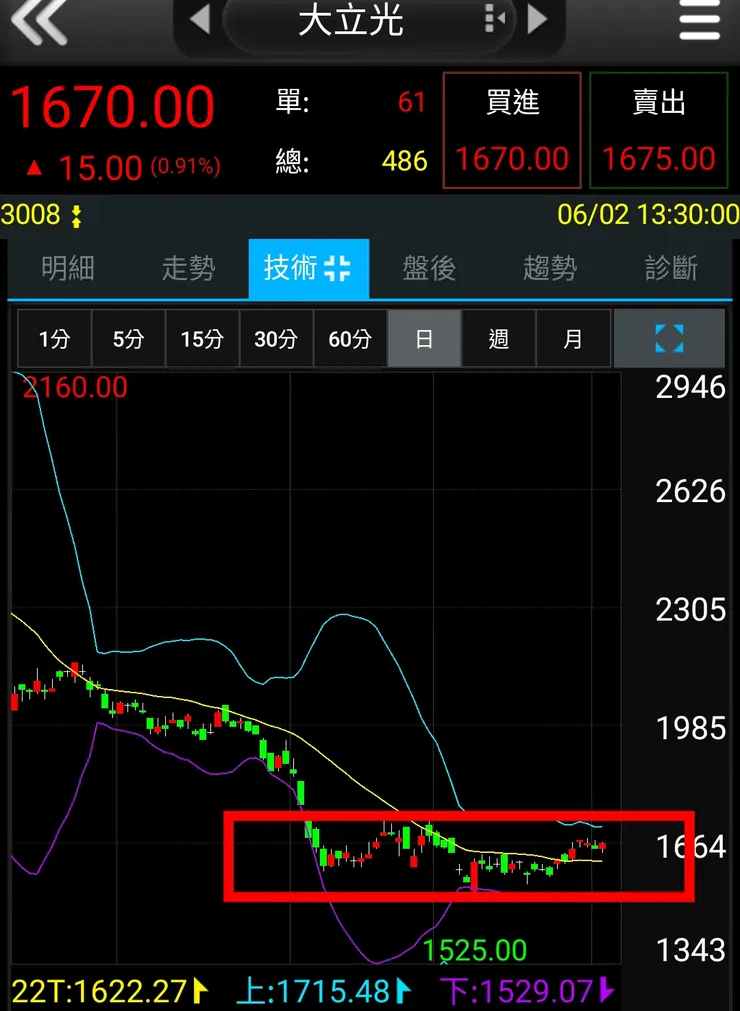The height and width of the screenshot is (1011, 740).
Task: Choose the 15分 chart interval
Action: click(202, 339)
